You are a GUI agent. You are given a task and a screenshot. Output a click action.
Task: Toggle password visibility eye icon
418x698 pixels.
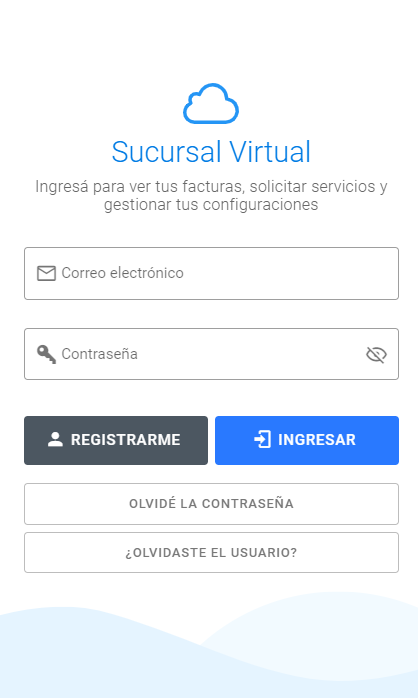tap(376, 355)
